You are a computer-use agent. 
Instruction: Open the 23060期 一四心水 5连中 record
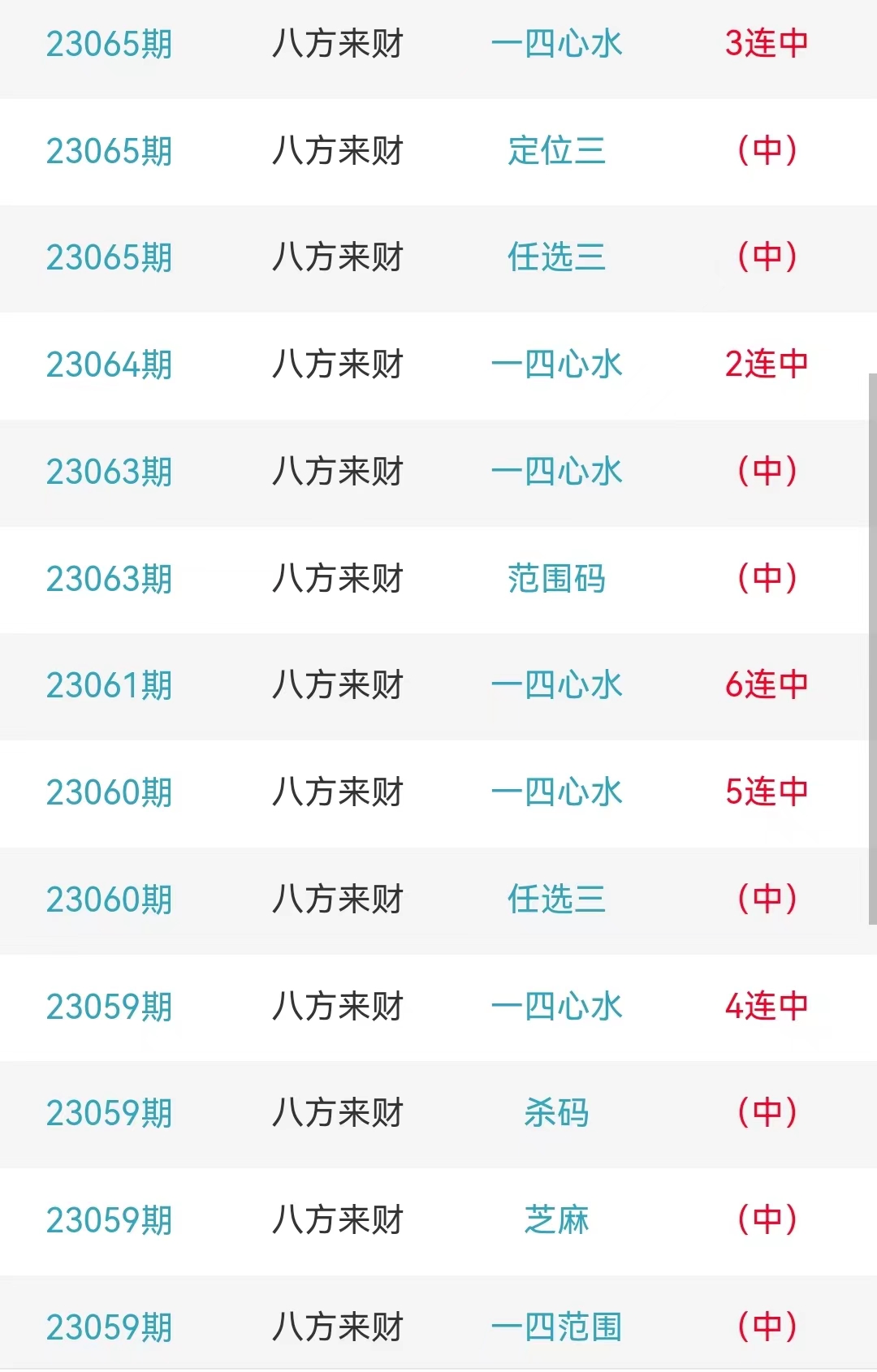[x=556, y=792]
